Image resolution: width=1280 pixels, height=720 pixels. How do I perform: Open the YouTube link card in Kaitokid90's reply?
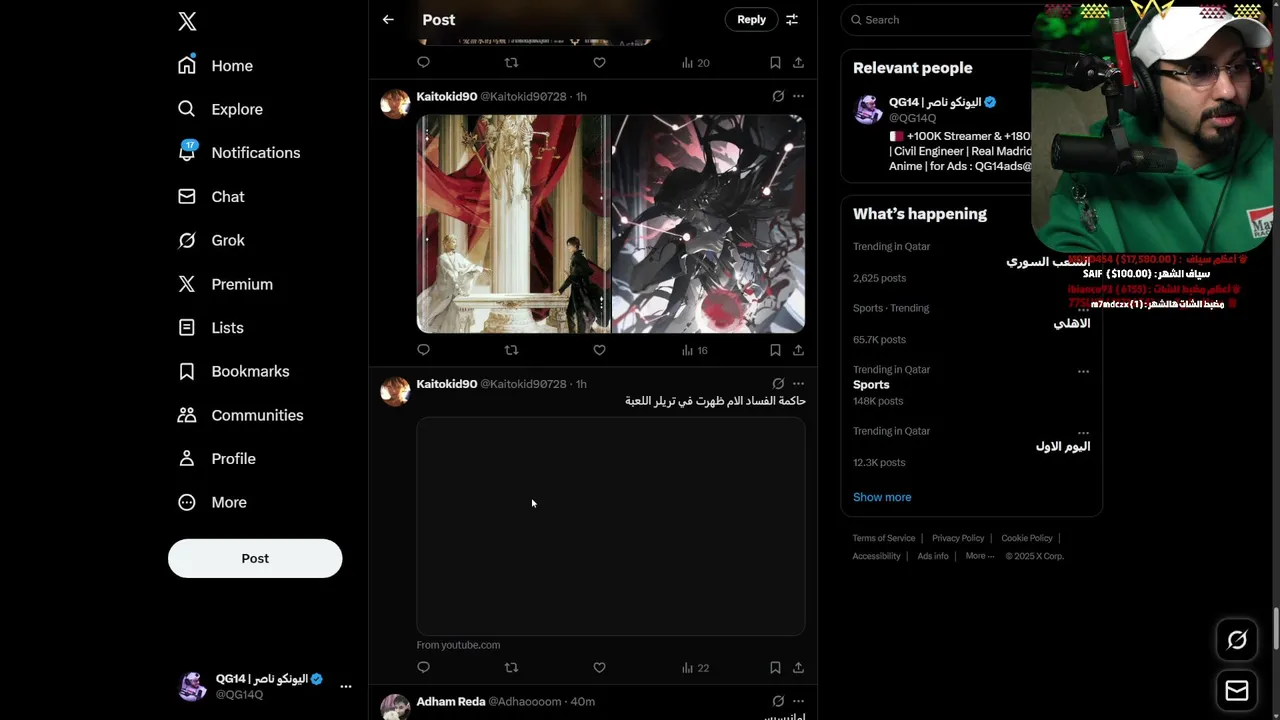[610, 526]
